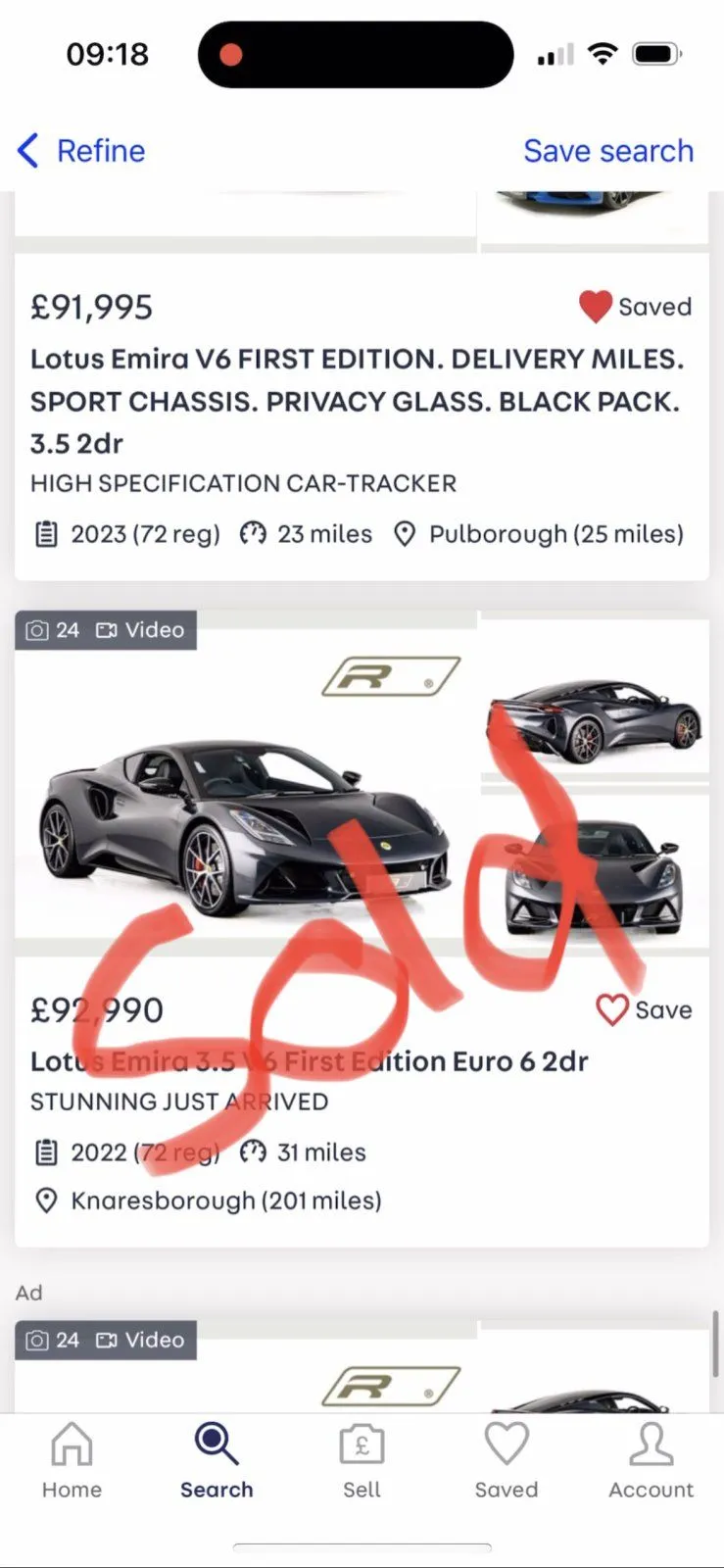The width and height of the screenshot is (724, 1568).
Task: Unsave the £91,995 Lotus Emira listing
Action: [x=635, y=307]
